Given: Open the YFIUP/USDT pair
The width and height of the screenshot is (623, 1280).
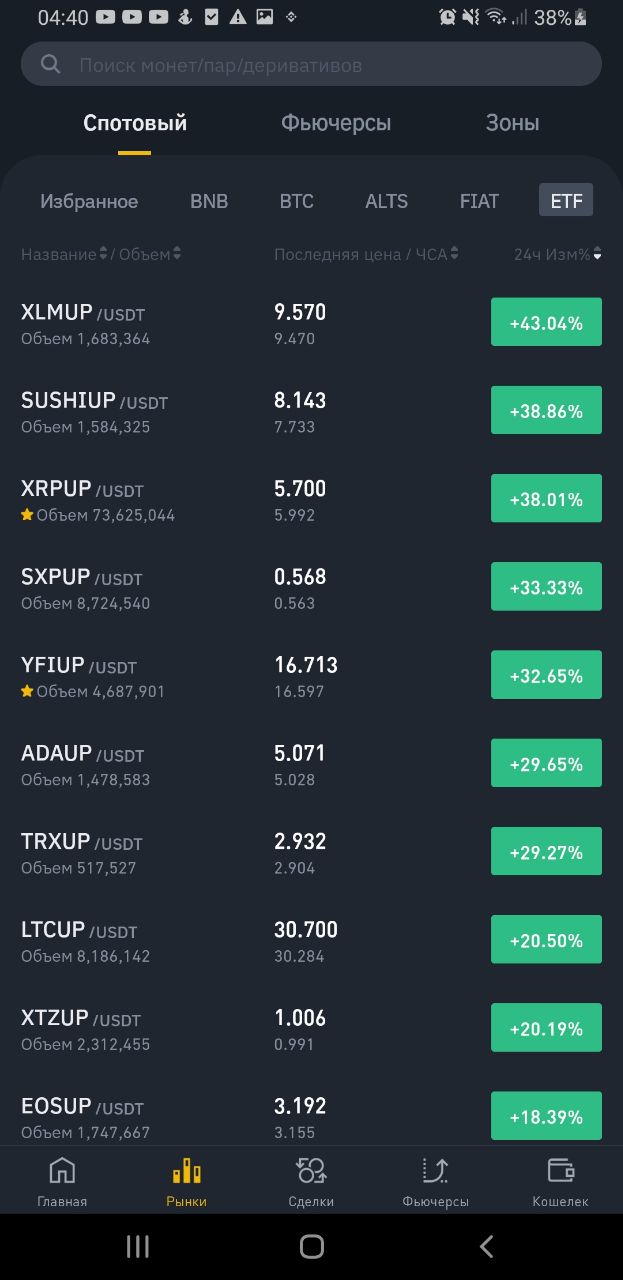Looking at the screenshot, I should point(311,675).
